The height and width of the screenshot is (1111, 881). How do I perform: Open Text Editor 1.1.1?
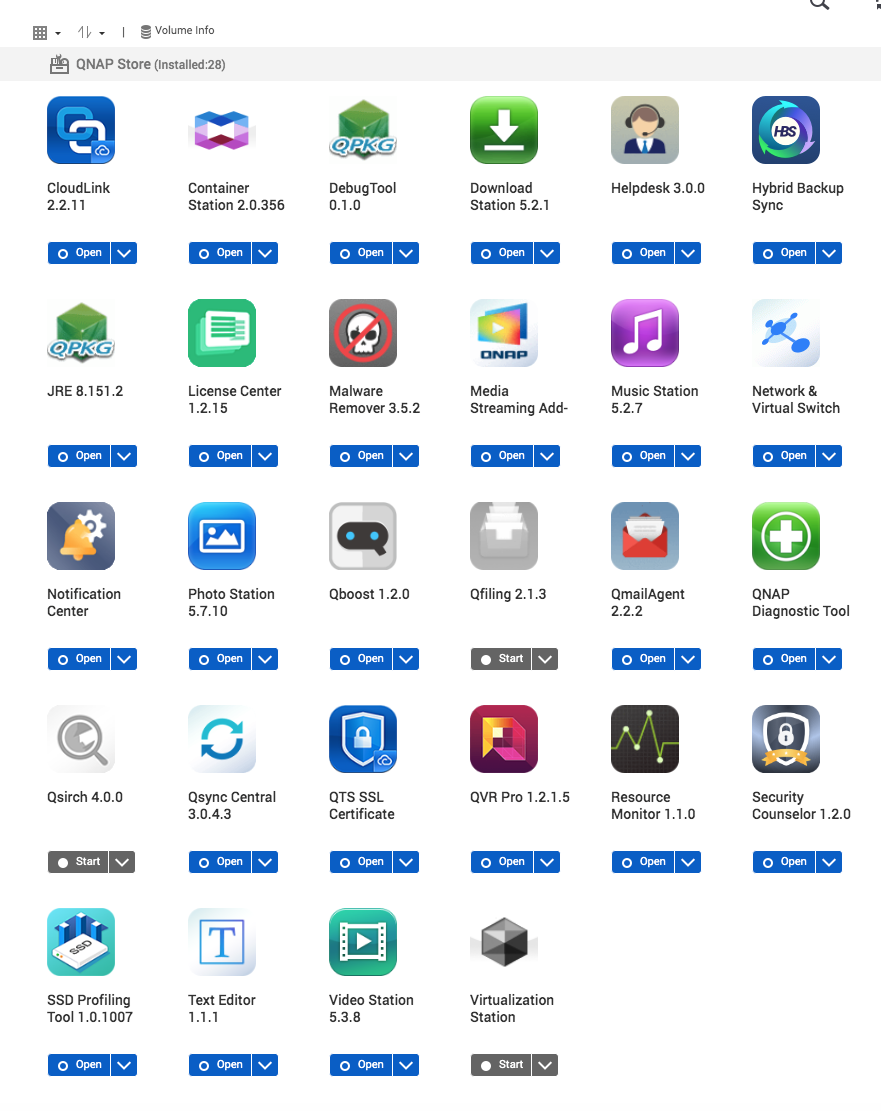pos(220,1065)
